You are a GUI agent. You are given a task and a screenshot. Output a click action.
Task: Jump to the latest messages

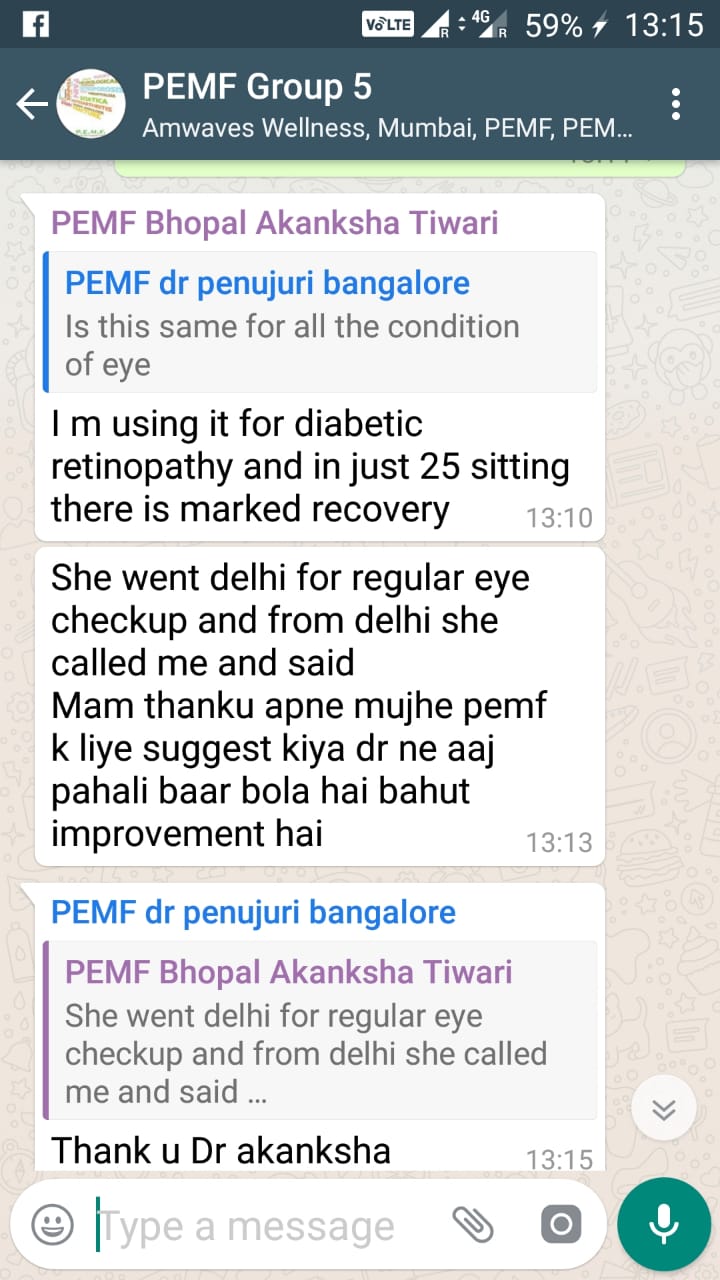pyautogui.click(x=663, y=1110)
